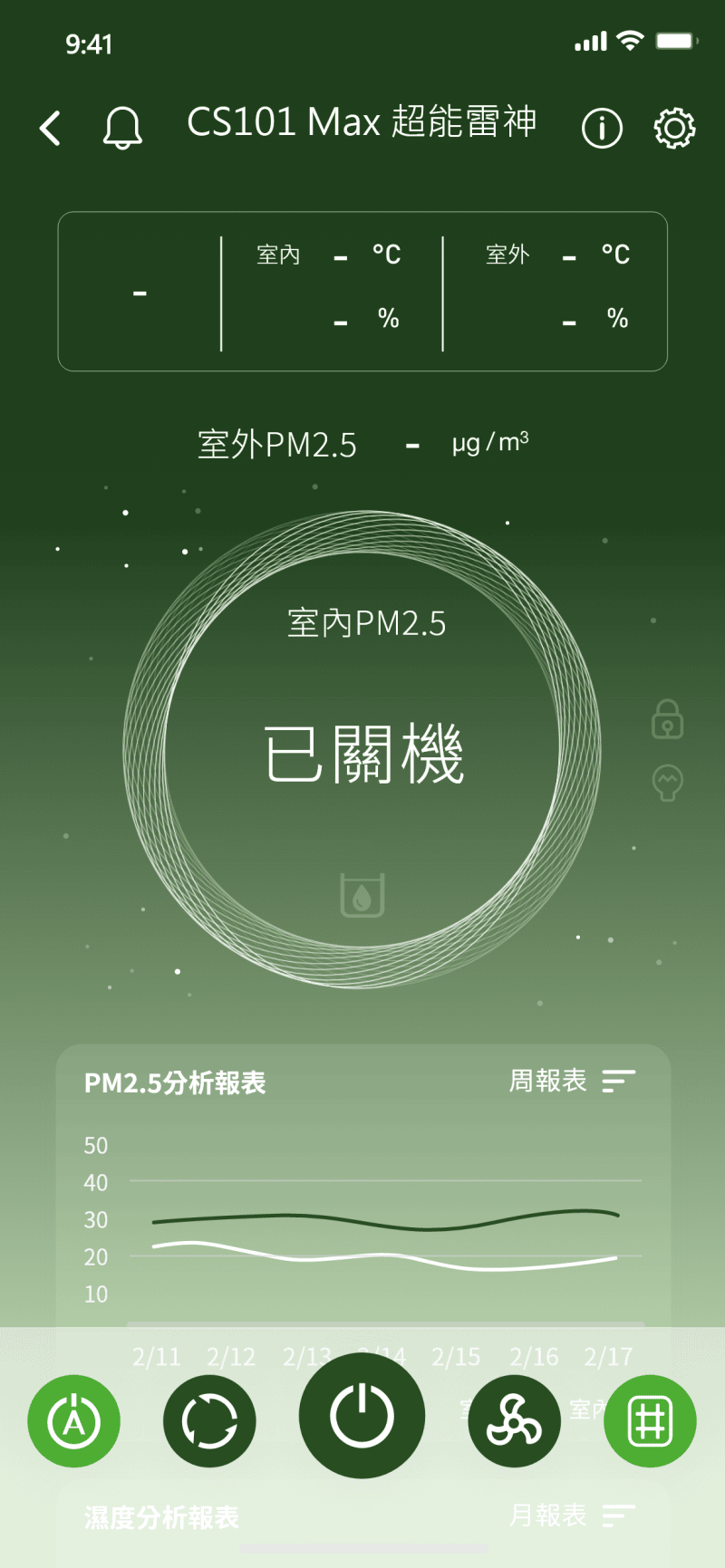Enable auto mode button
Viewport: 725px width, 1568px height.
pos(73,1421)
